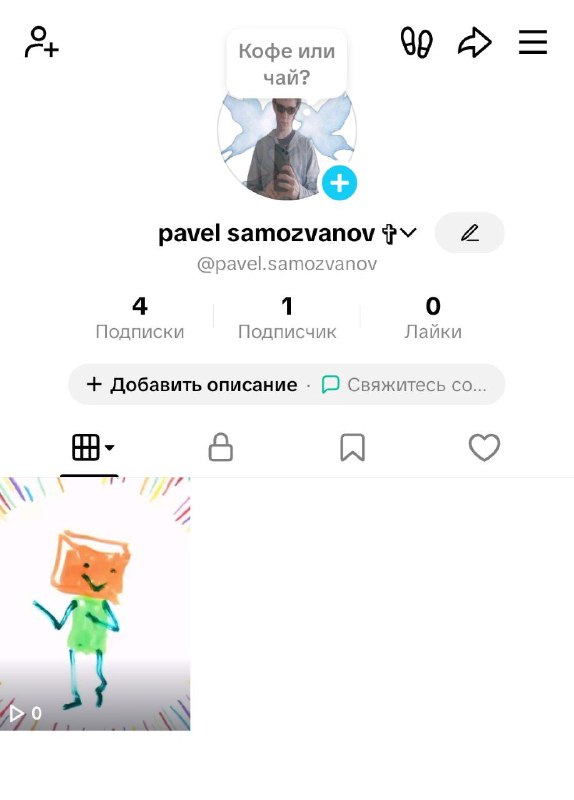Switch to the liked videos heart tab
Viewport: 574px width, 800px height.
pos(484,447)
